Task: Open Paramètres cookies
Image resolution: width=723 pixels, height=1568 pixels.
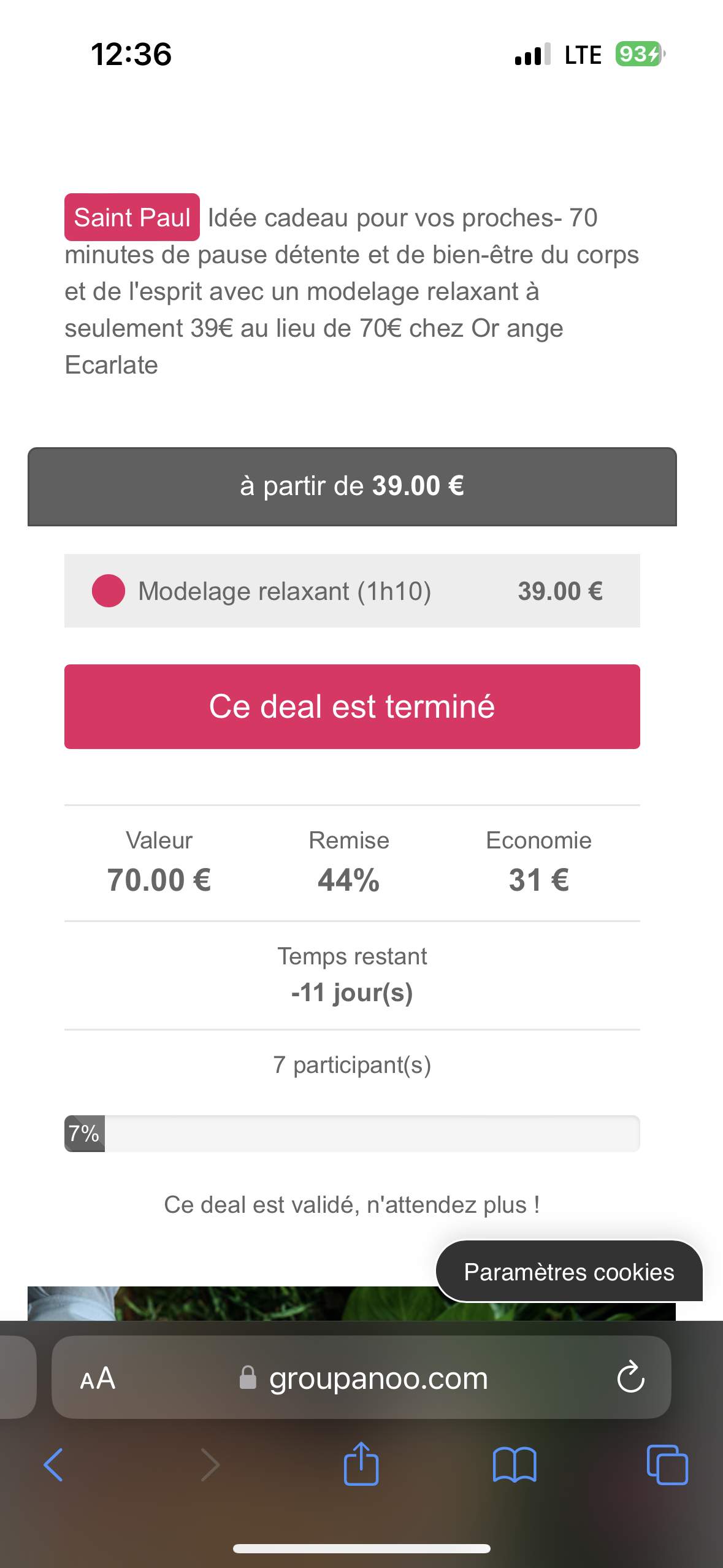Action: click(x=569, y=1272)
